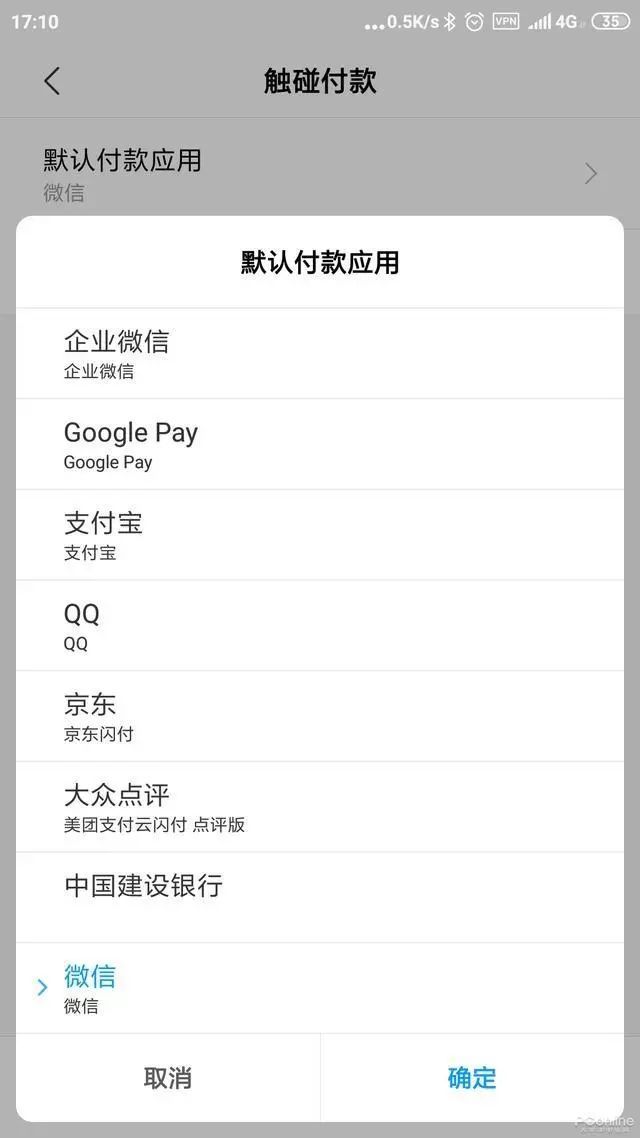Choose Google Pay as default payment app
Viewport: 640px width, 1138px height.
320,444
